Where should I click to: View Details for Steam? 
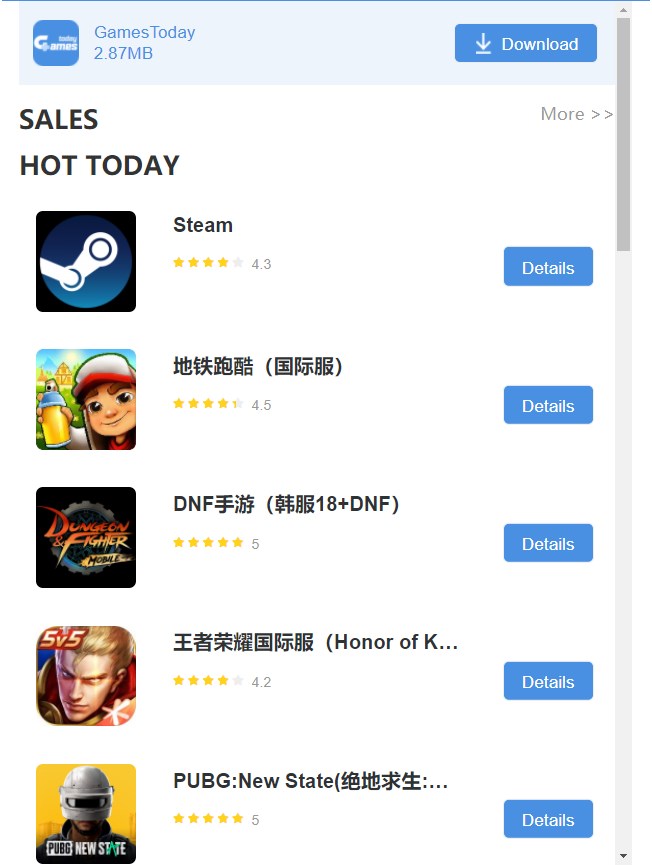547,267
